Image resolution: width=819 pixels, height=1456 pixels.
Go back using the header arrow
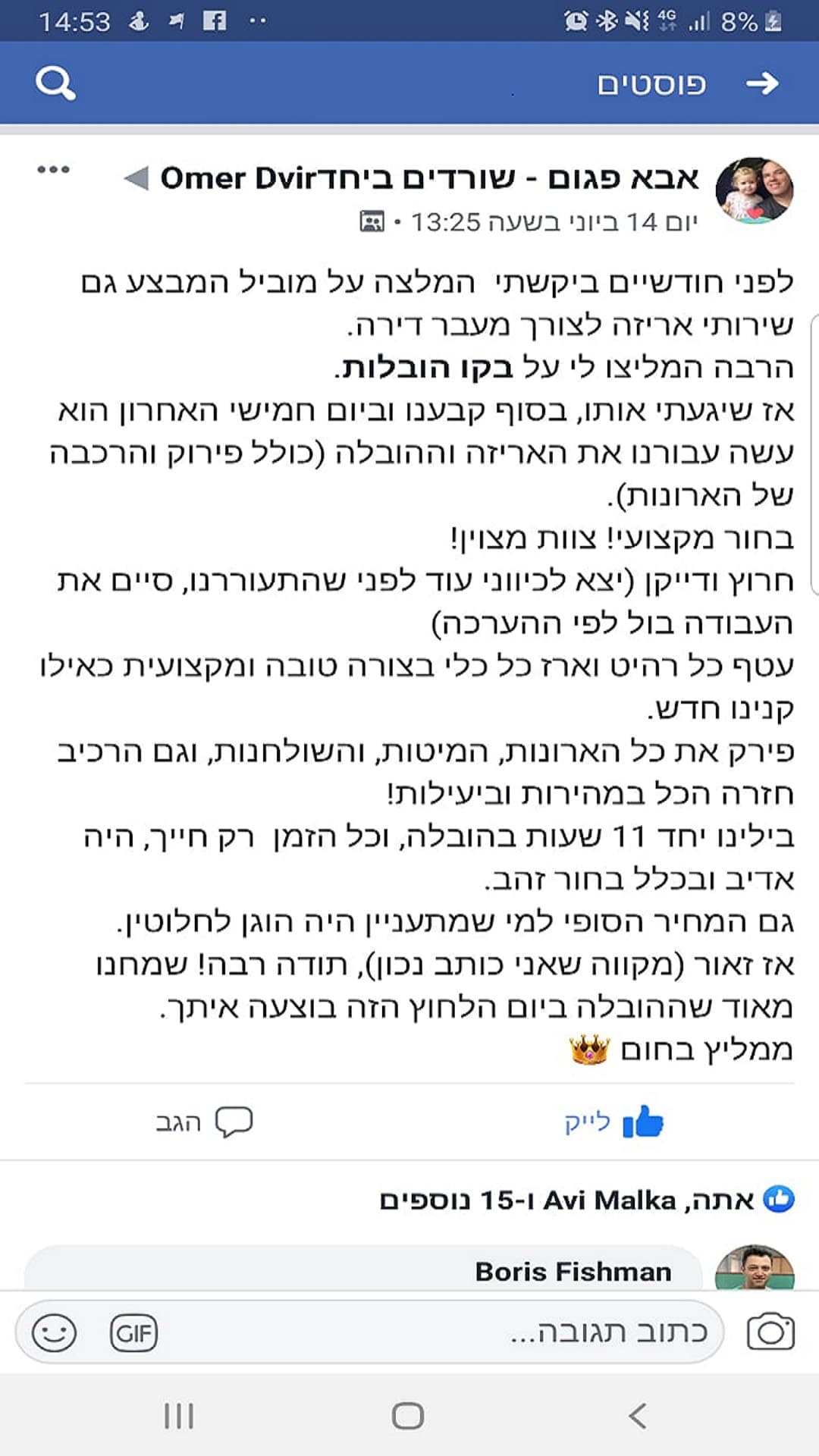coord(762,83)
